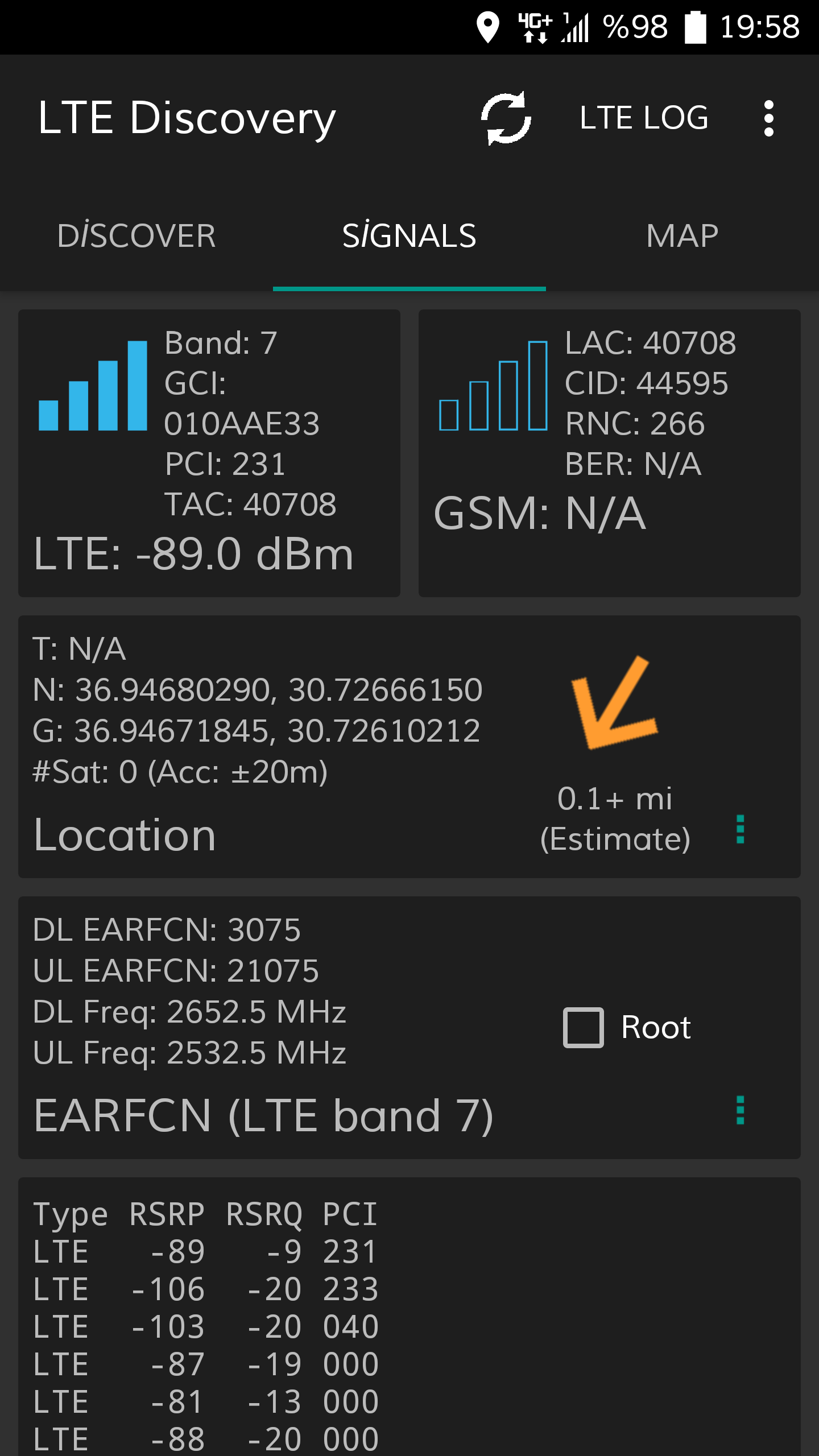Open the app bar overflow menu
Image resolution: width=819 pixels, height=1456 pixels.
pyautogui.click(x=769, y=118)
